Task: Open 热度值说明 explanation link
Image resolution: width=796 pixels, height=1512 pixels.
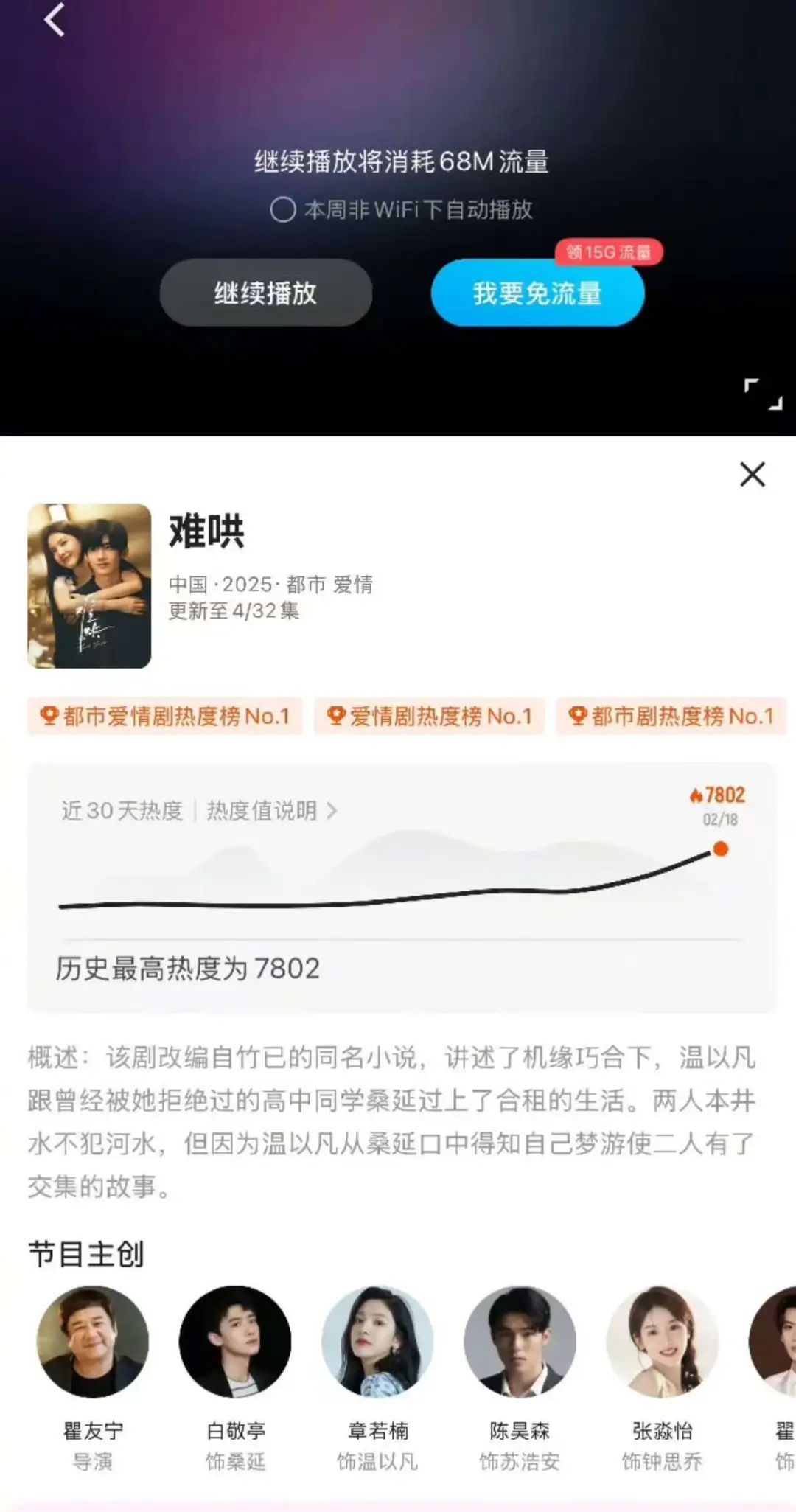Action: (271, 810)
